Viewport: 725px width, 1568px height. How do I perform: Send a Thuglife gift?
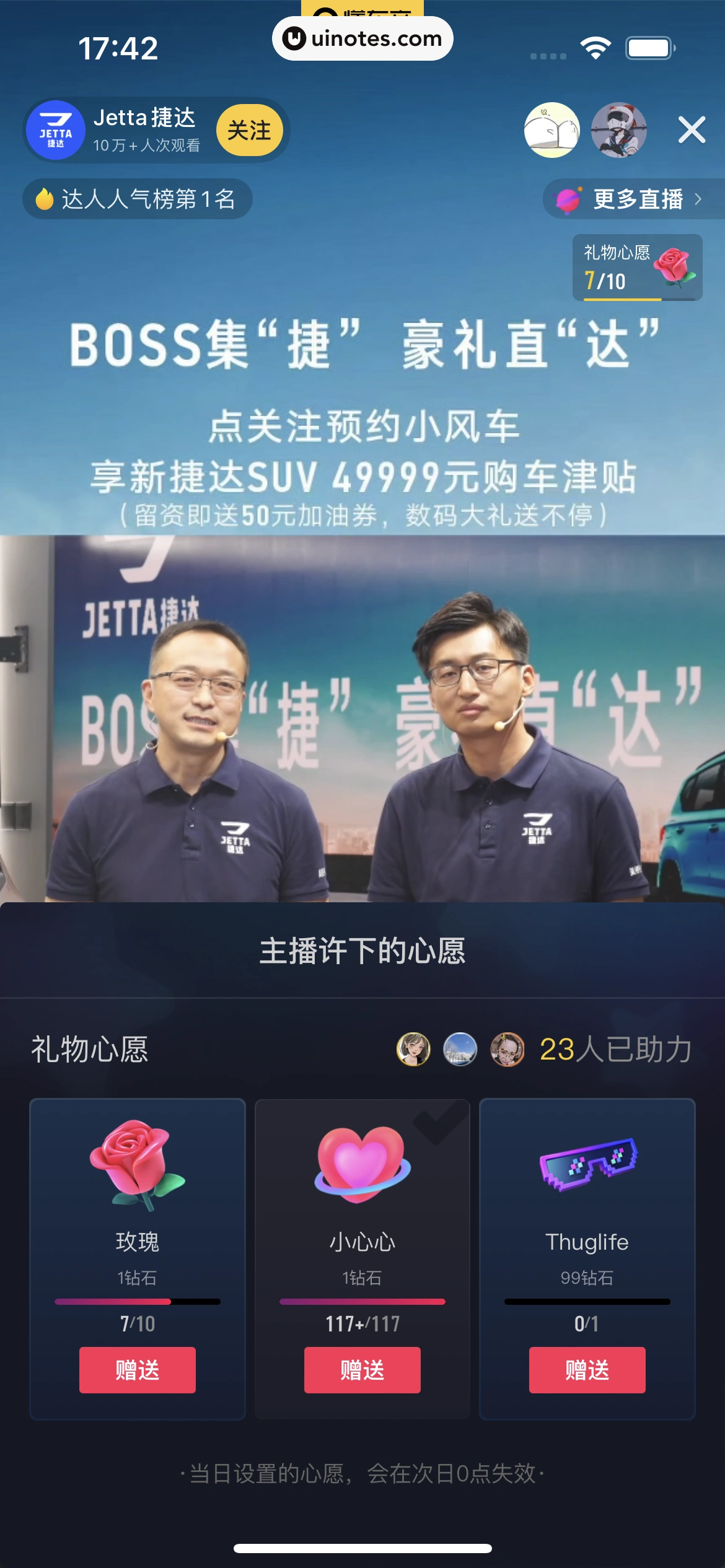coord(587,1370)
